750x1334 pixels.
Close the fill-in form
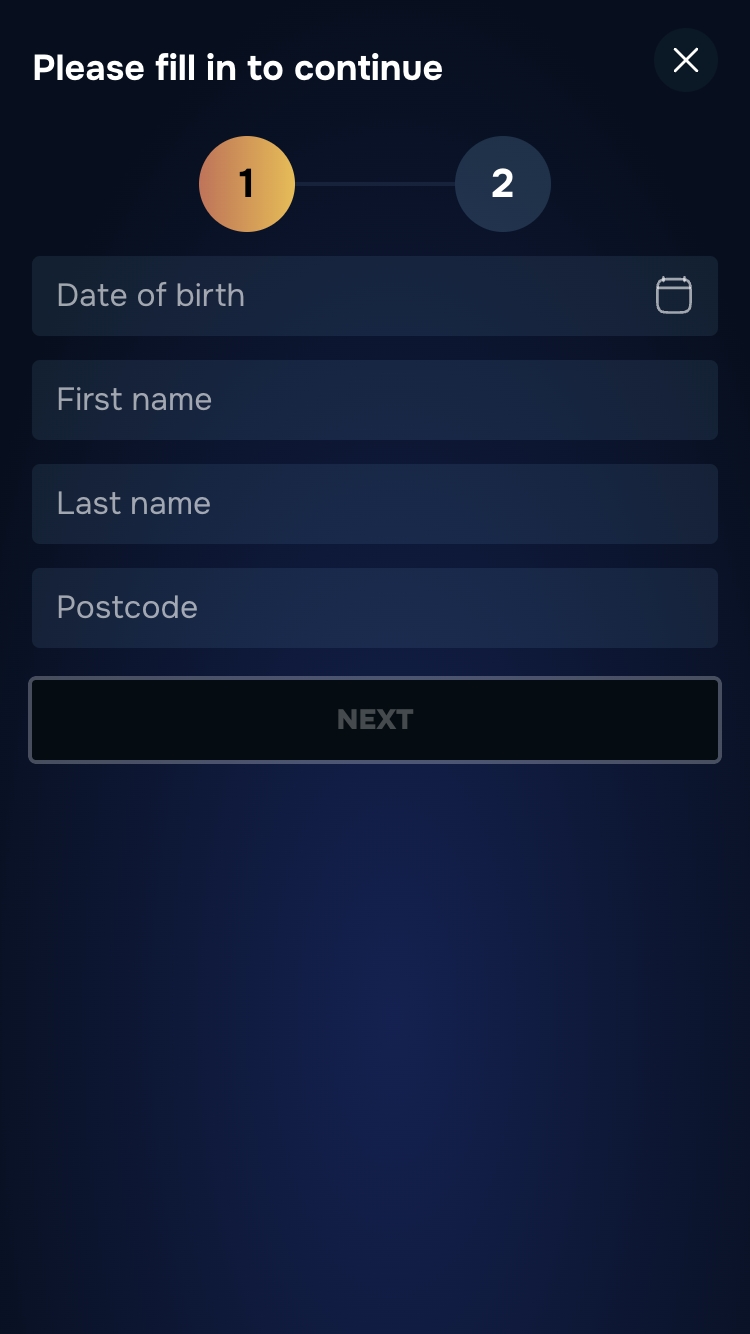(686, 61)
